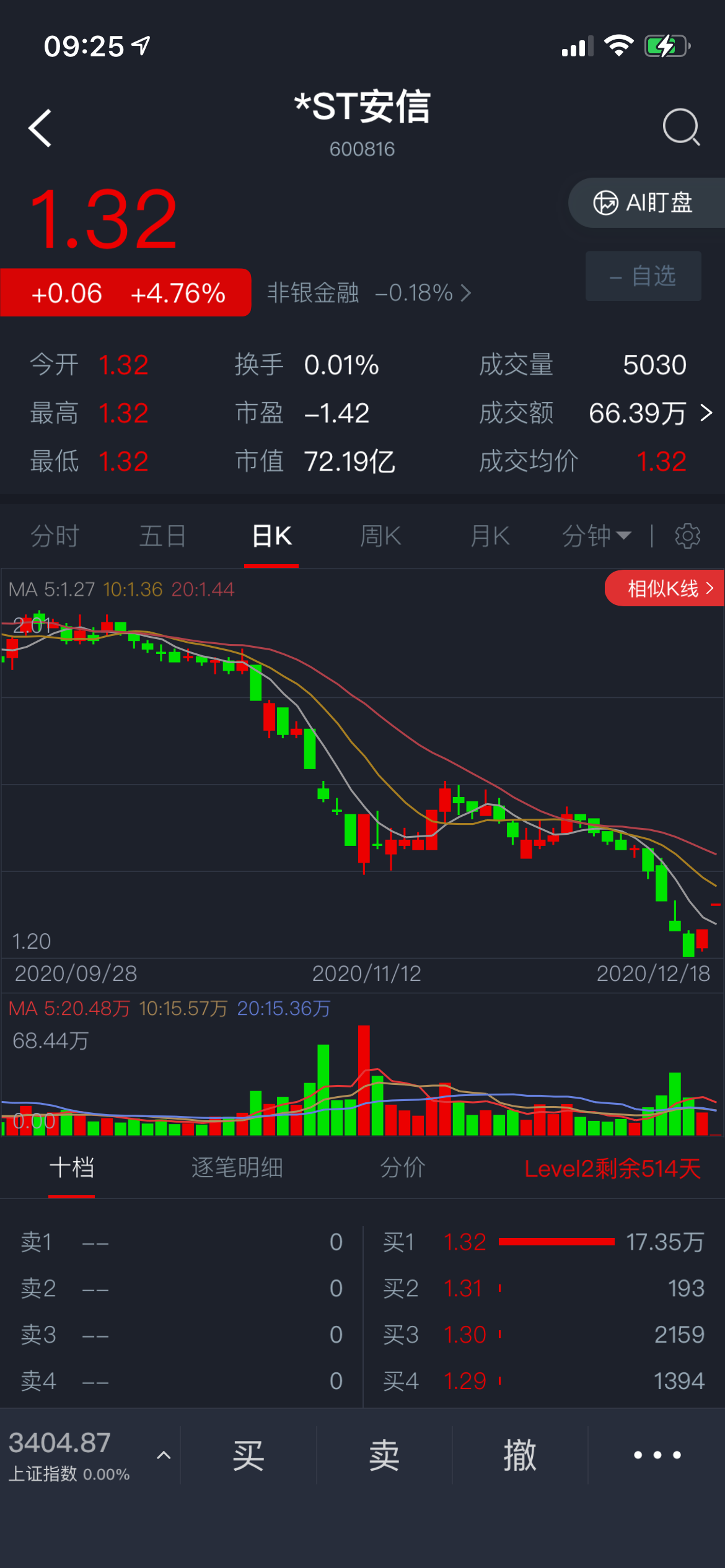Go back using the back arrow
This screenshot has width=725, height=1568.
click(x=40, y=128)
